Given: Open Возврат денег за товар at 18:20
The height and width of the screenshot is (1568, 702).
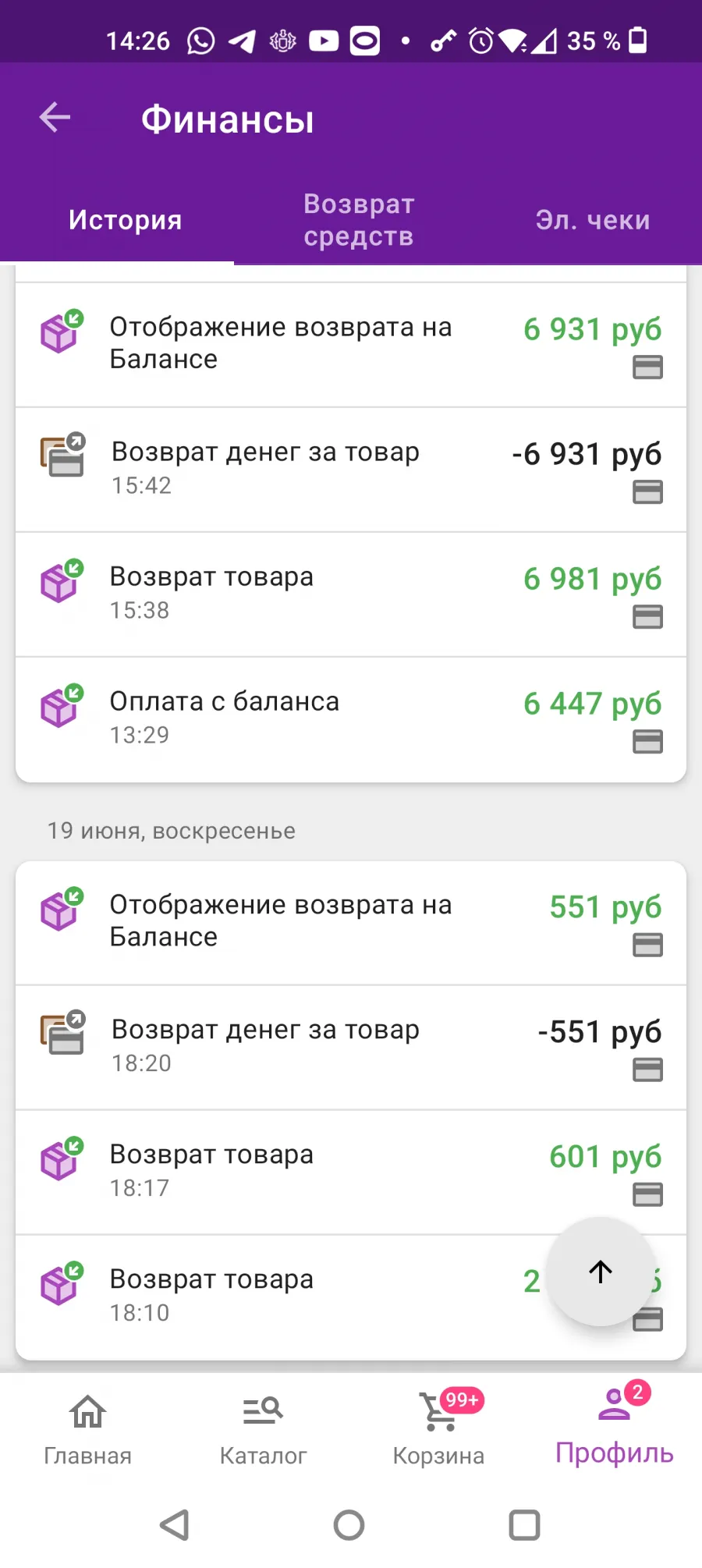Looking at the screenshot, I should click(351, 1047).
